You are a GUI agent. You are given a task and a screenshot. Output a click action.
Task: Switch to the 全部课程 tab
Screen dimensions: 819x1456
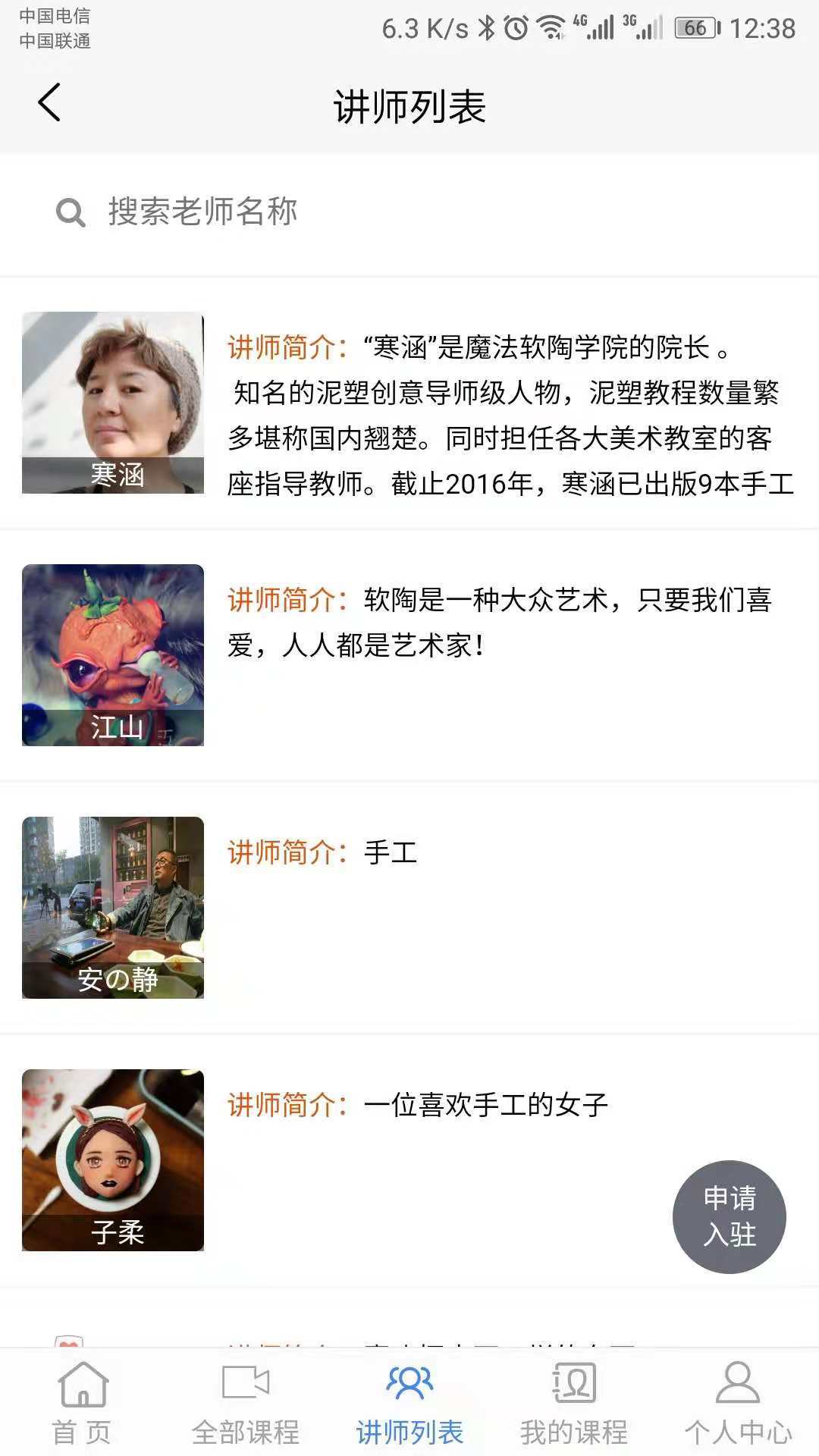[x=246, y=1403]
